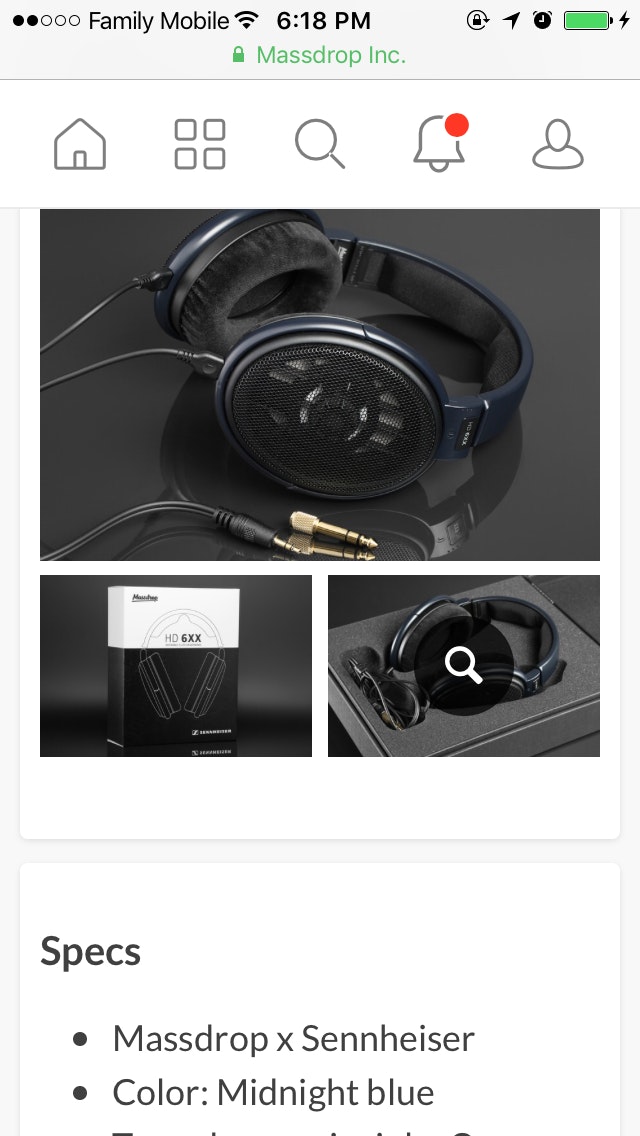Viewport: 640px width, 1136px height.
Task: Open the categories grid
Action: (200, 144)
